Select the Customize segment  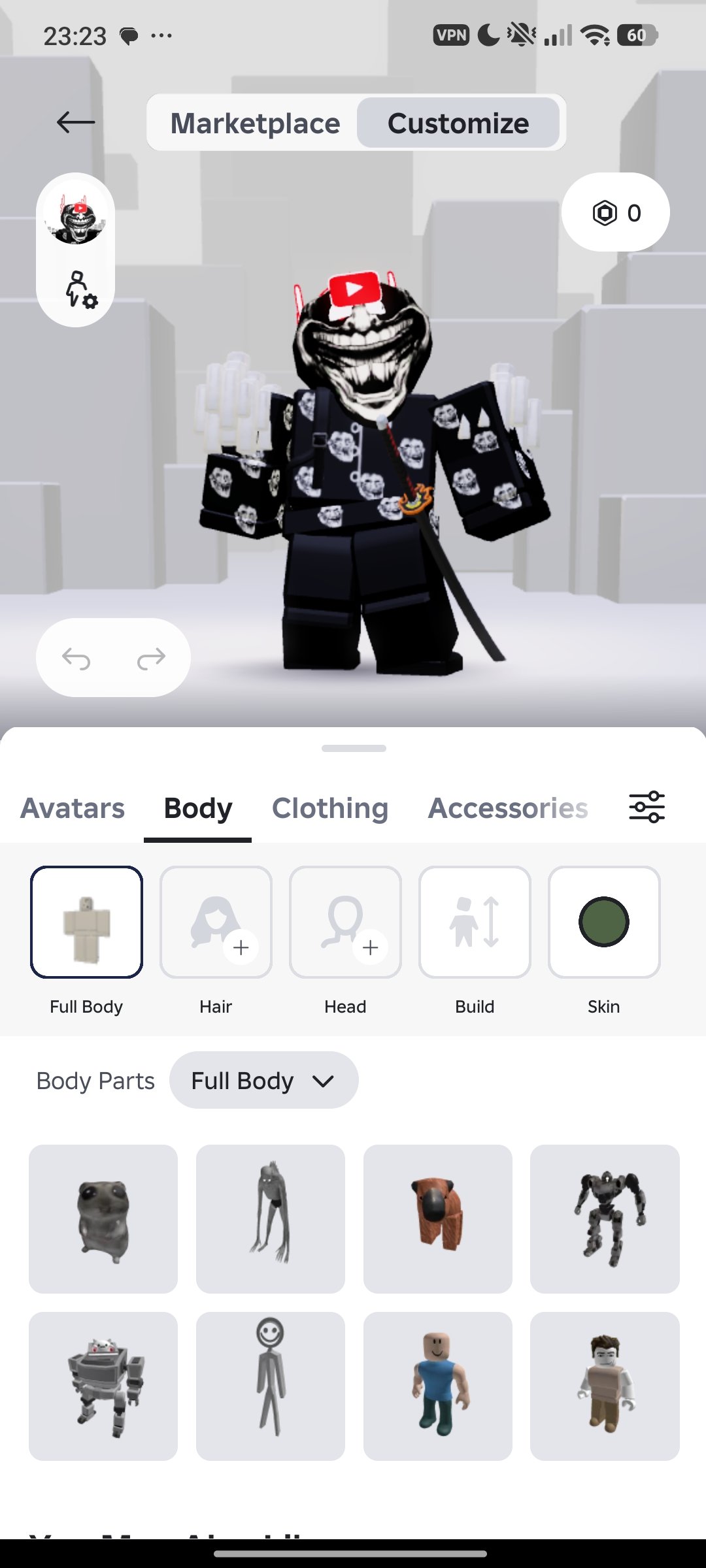[458, 123]
